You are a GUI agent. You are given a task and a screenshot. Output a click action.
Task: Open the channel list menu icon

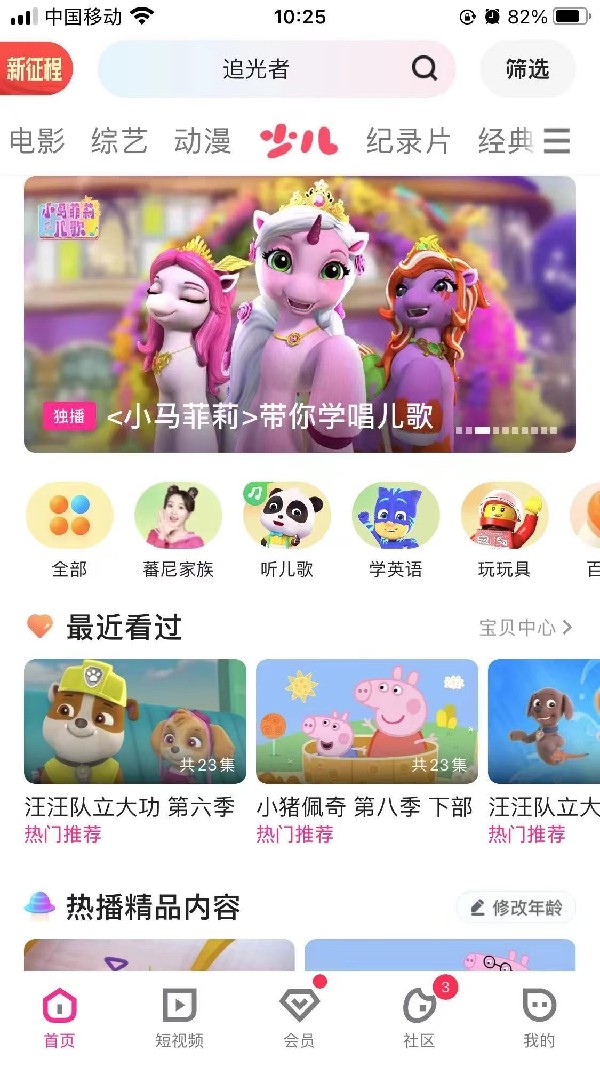click(557, 141)
